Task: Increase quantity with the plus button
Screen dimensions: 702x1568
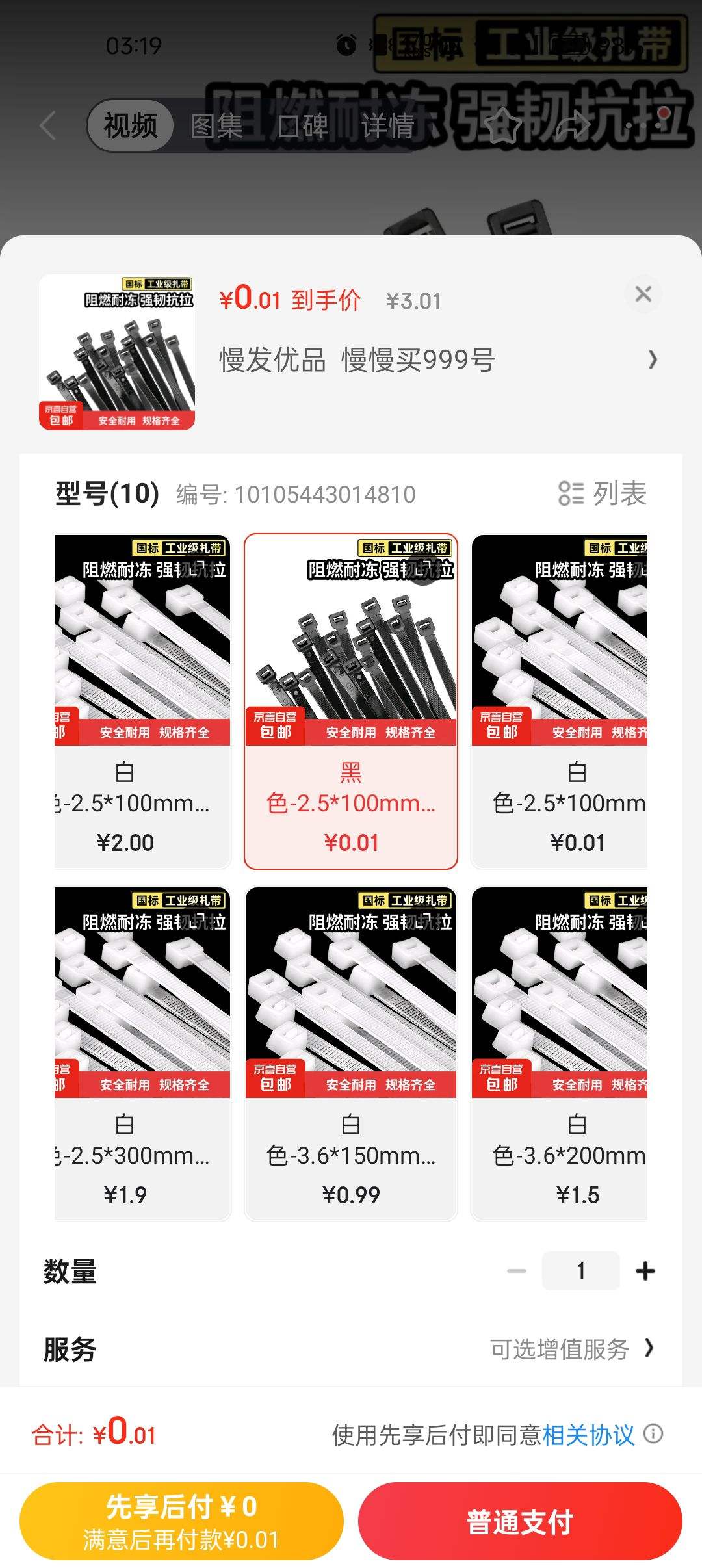Action: tap(645, 1271)
